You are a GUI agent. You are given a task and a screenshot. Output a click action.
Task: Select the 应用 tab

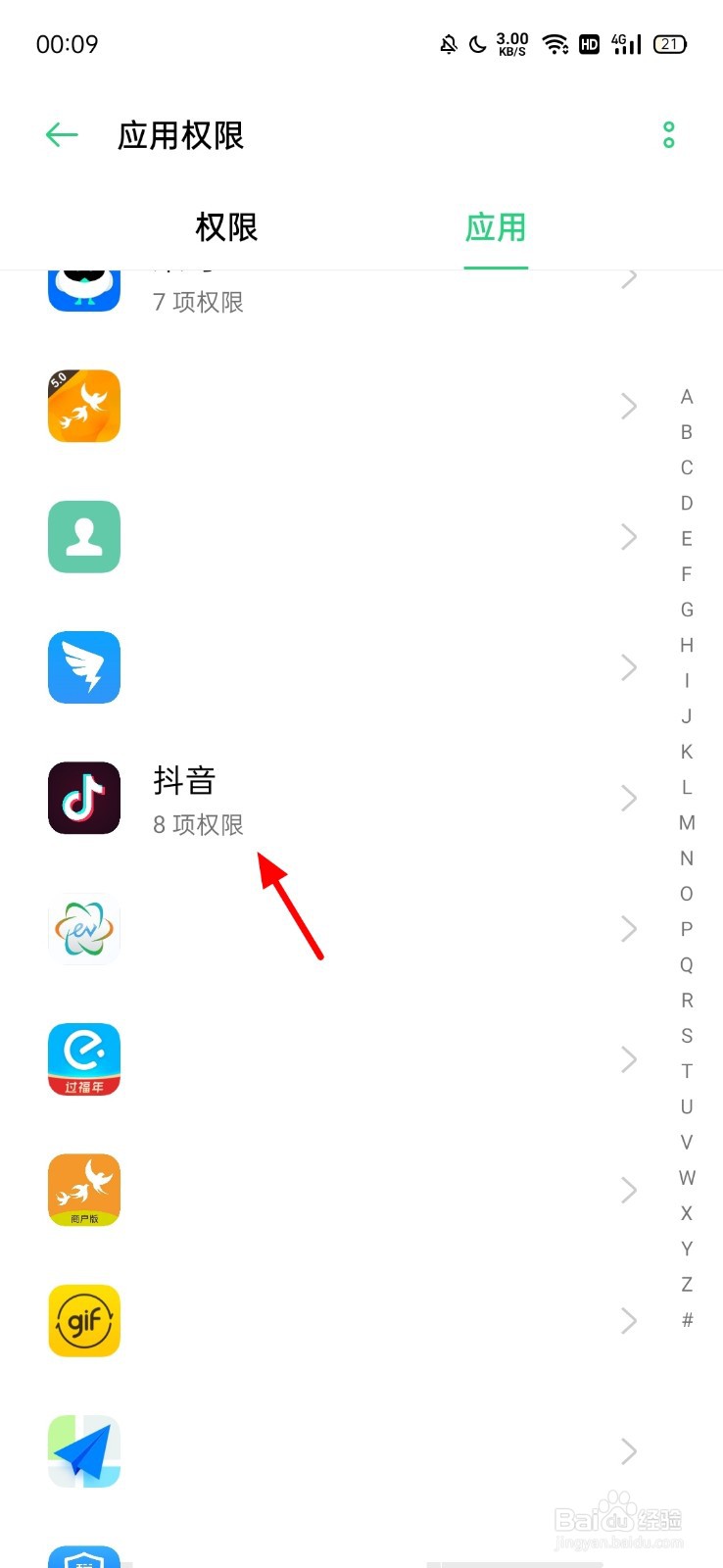click(x=496, y=227)
